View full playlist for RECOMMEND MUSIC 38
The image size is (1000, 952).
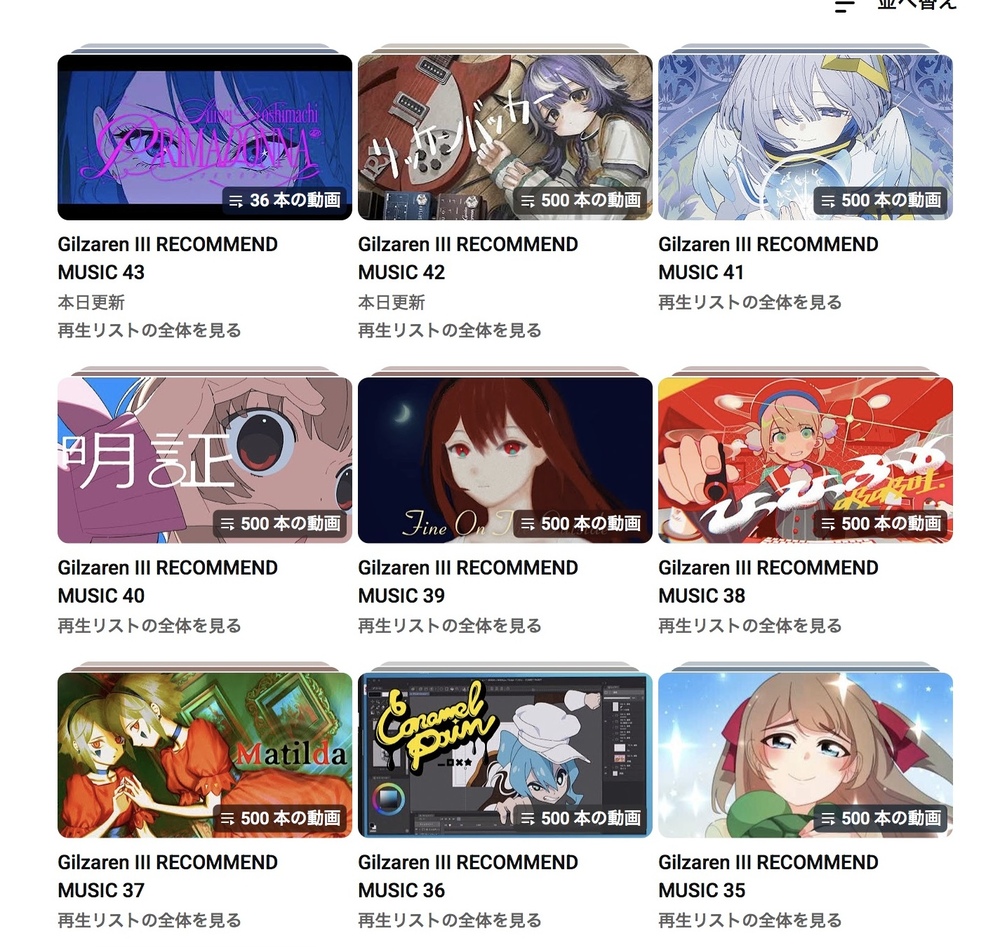[749, 626]
